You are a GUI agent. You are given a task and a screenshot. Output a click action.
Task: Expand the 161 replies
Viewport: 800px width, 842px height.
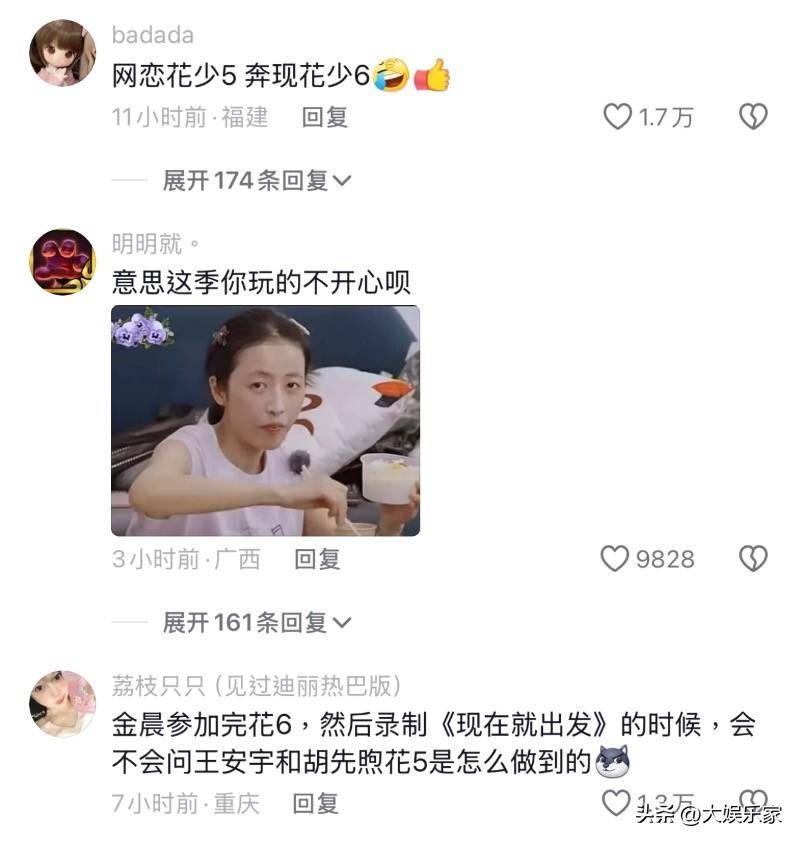tap(257, 623)
